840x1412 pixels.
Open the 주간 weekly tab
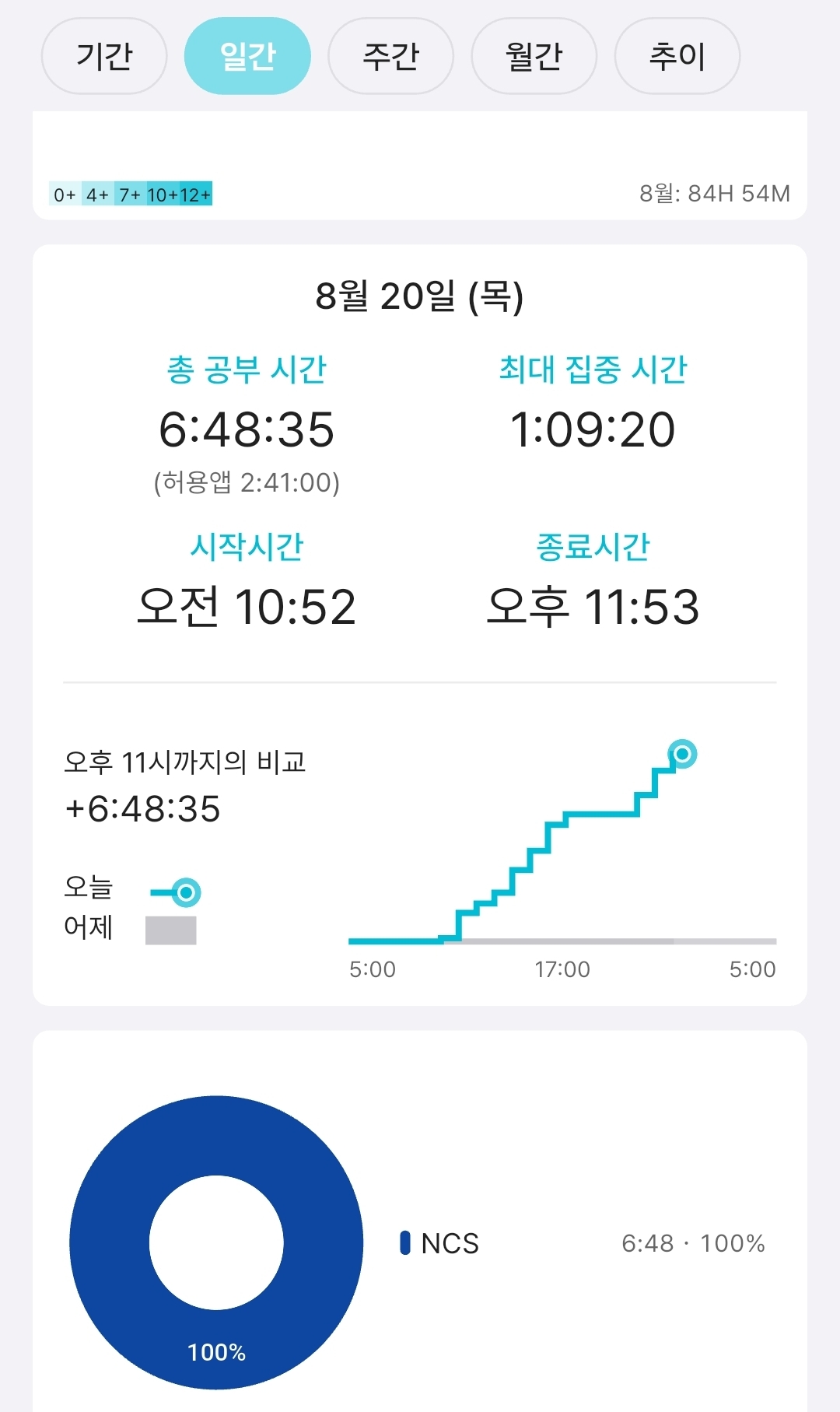(390, 56)
